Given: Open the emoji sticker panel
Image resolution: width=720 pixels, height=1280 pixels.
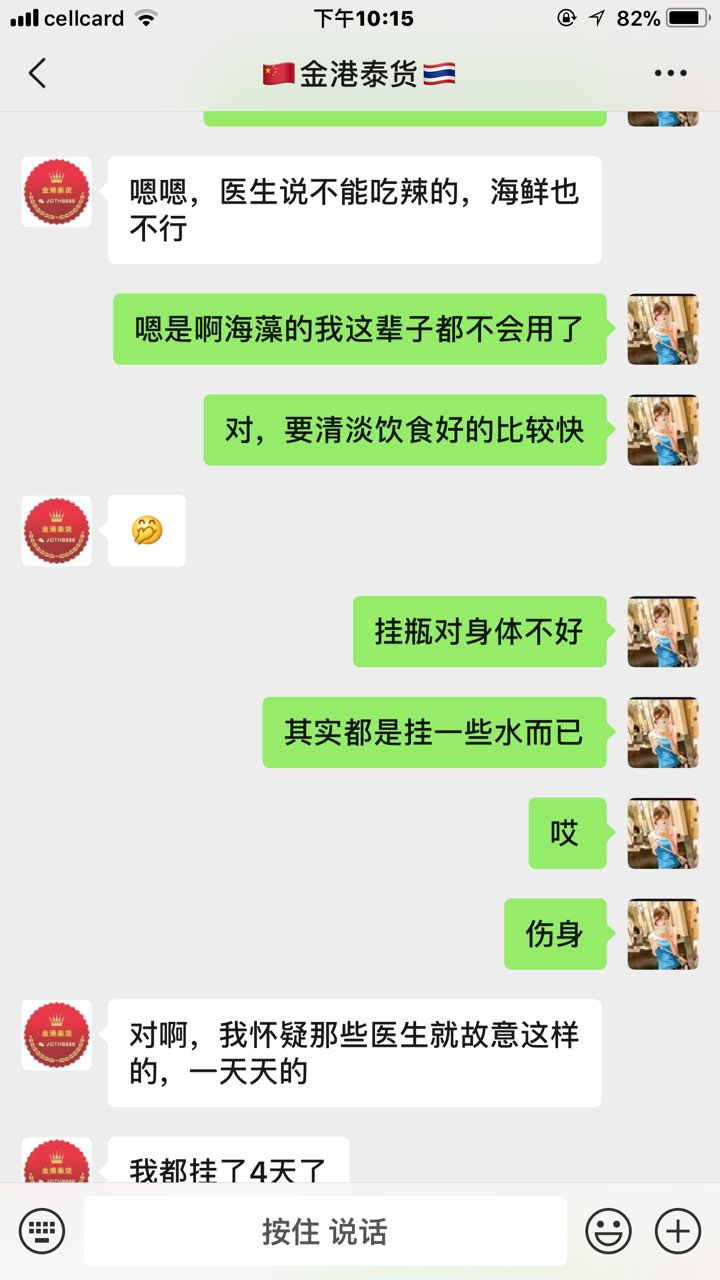Looking at the screenshot, I should coord(608,1230).
